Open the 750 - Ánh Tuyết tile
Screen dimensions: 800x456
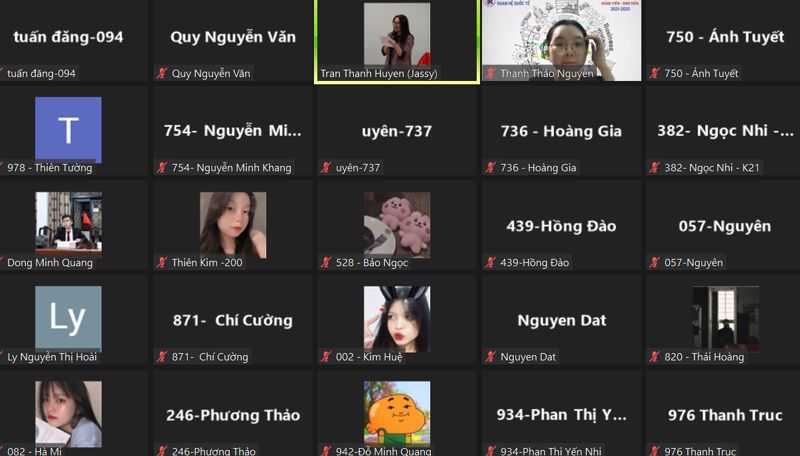[x=725, y=40]
